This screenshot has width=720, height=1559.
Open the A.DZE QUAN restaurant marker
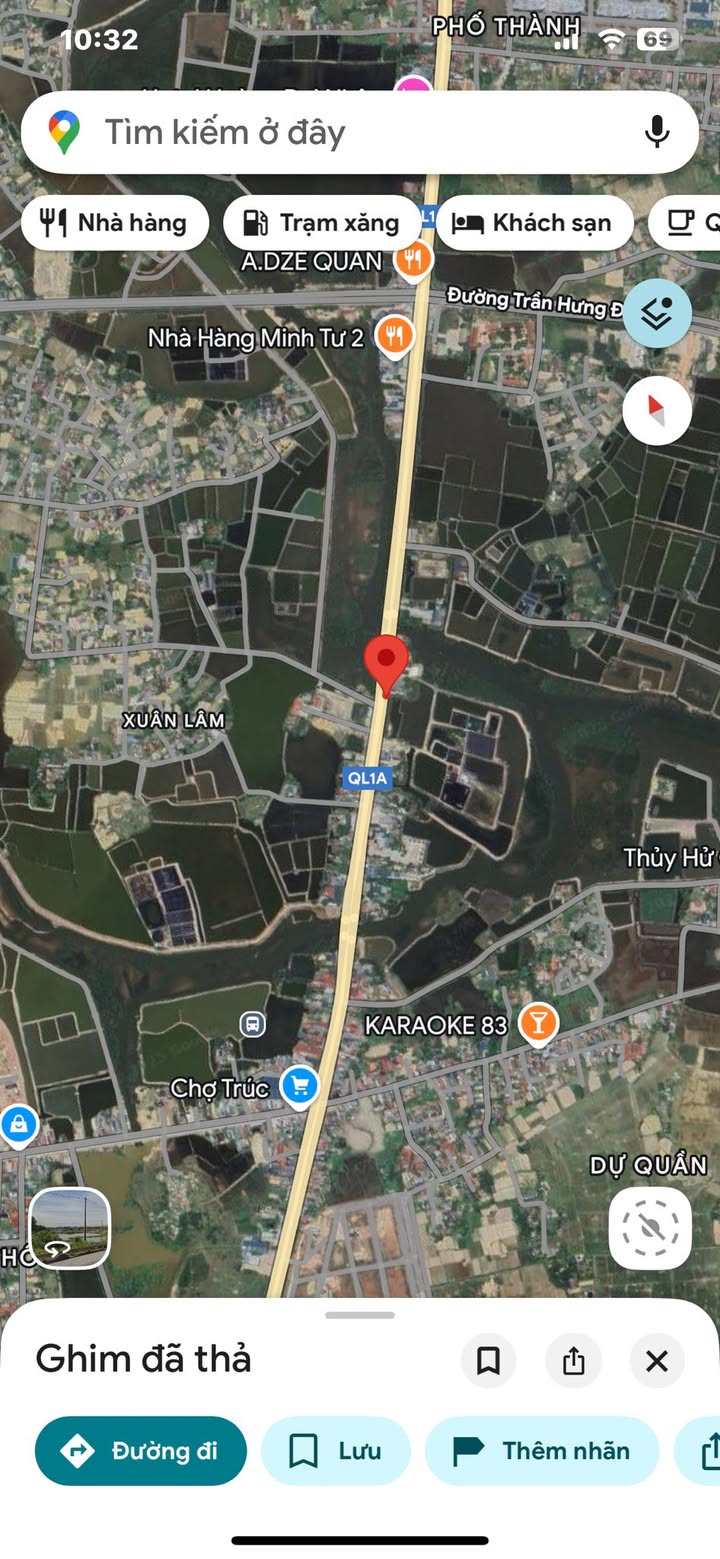click(x=412, y=261)
